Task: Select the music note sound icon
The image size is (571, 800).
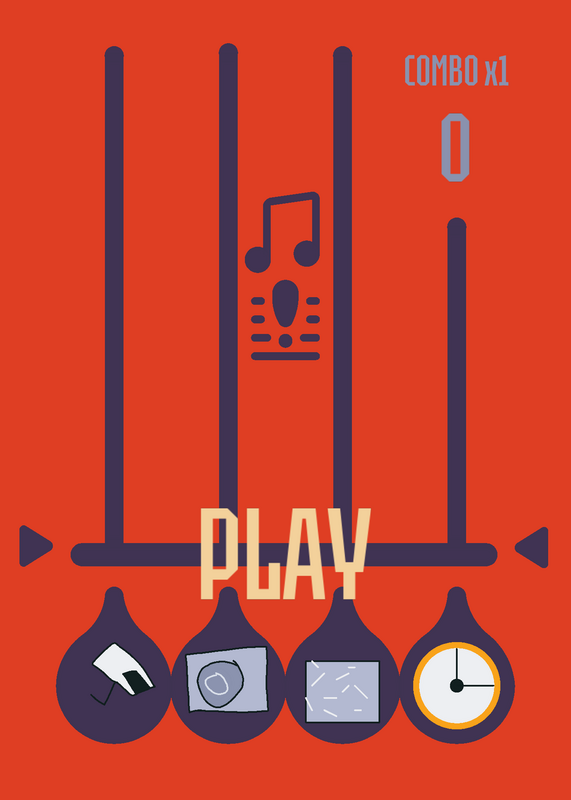Action: point(283,232)
